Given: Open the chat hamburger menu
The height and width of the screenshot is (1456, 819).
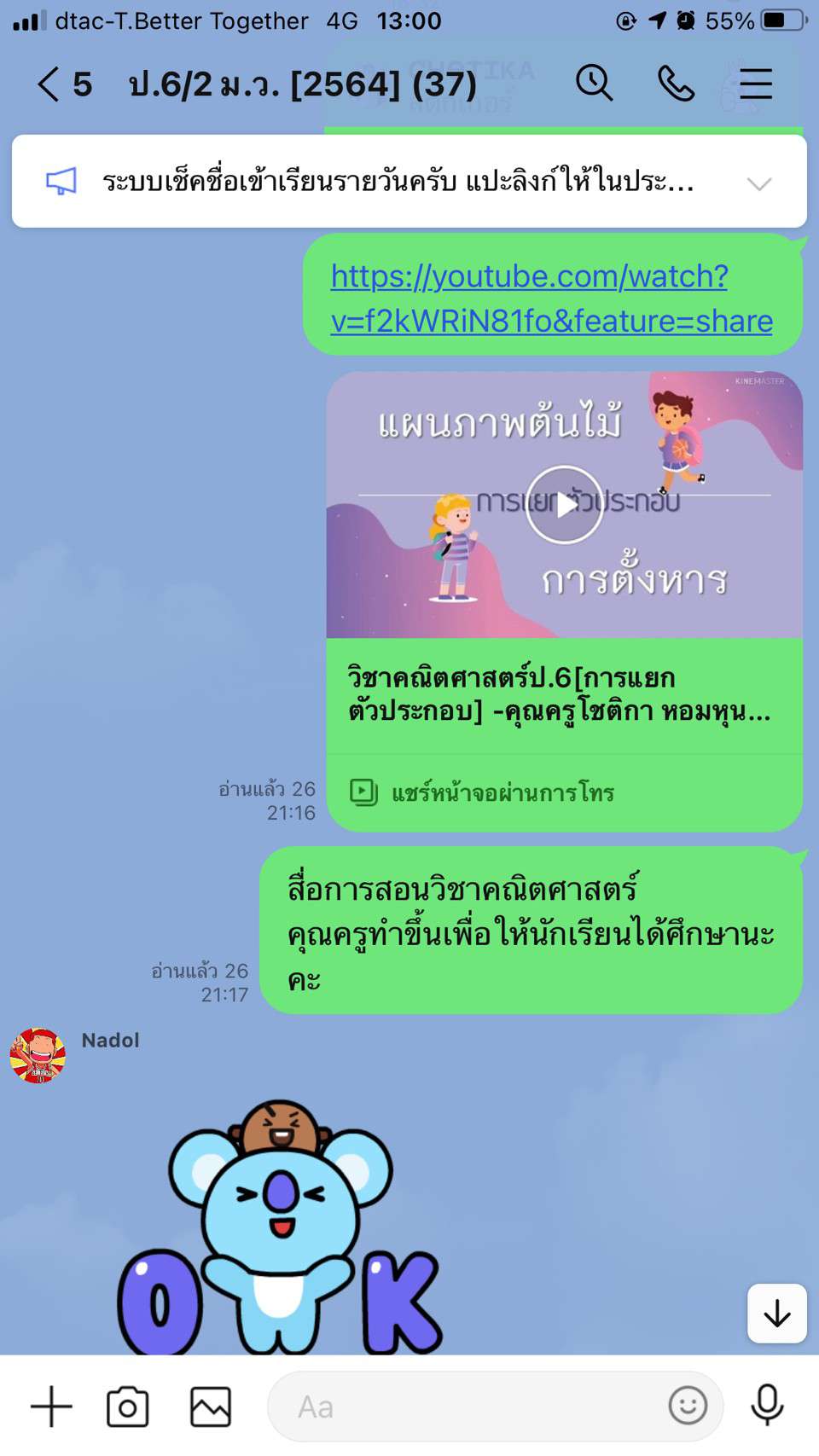Looking at the screenshot, I should [x=755, y=84].
